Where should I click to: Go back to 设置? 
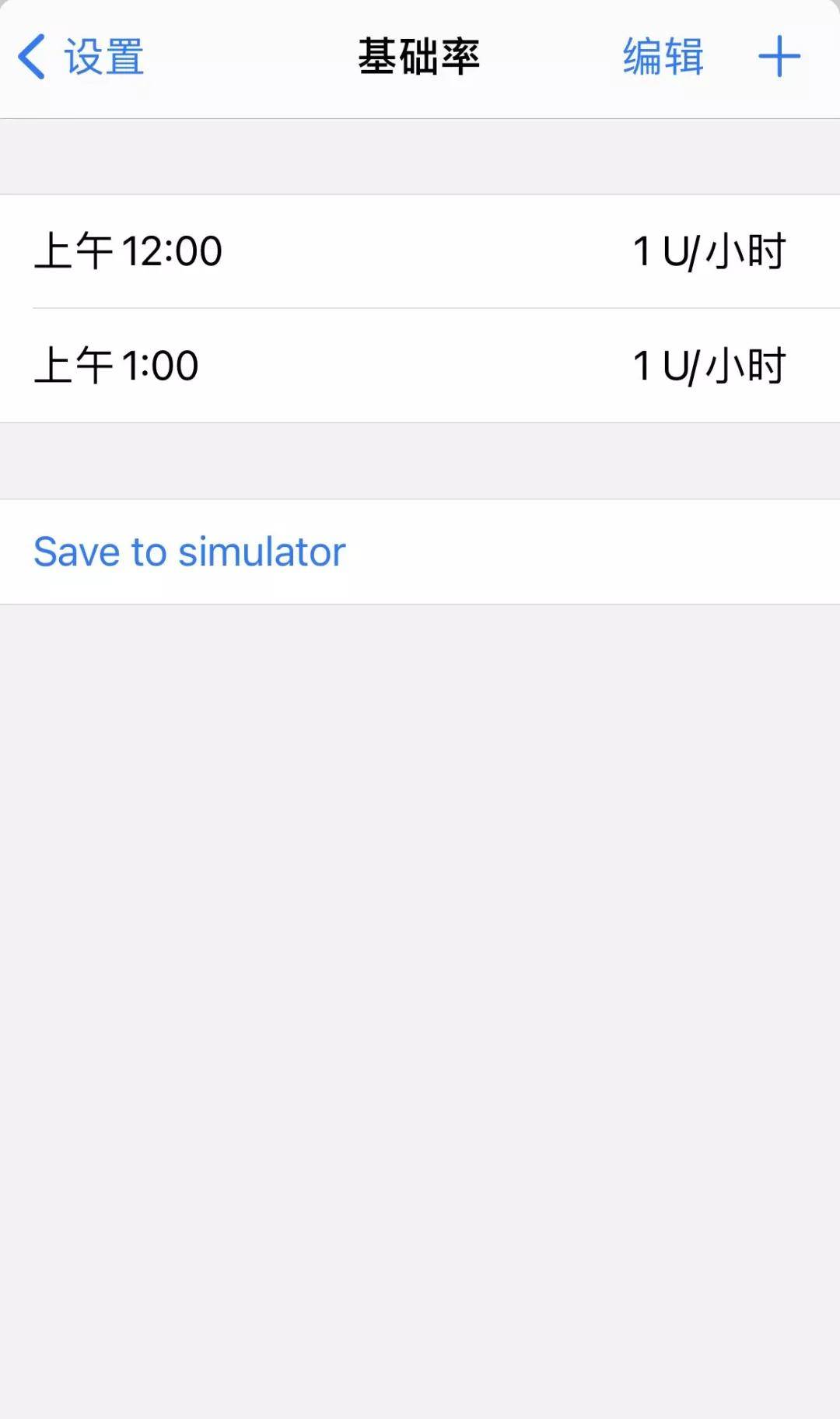tap(81, 57)
